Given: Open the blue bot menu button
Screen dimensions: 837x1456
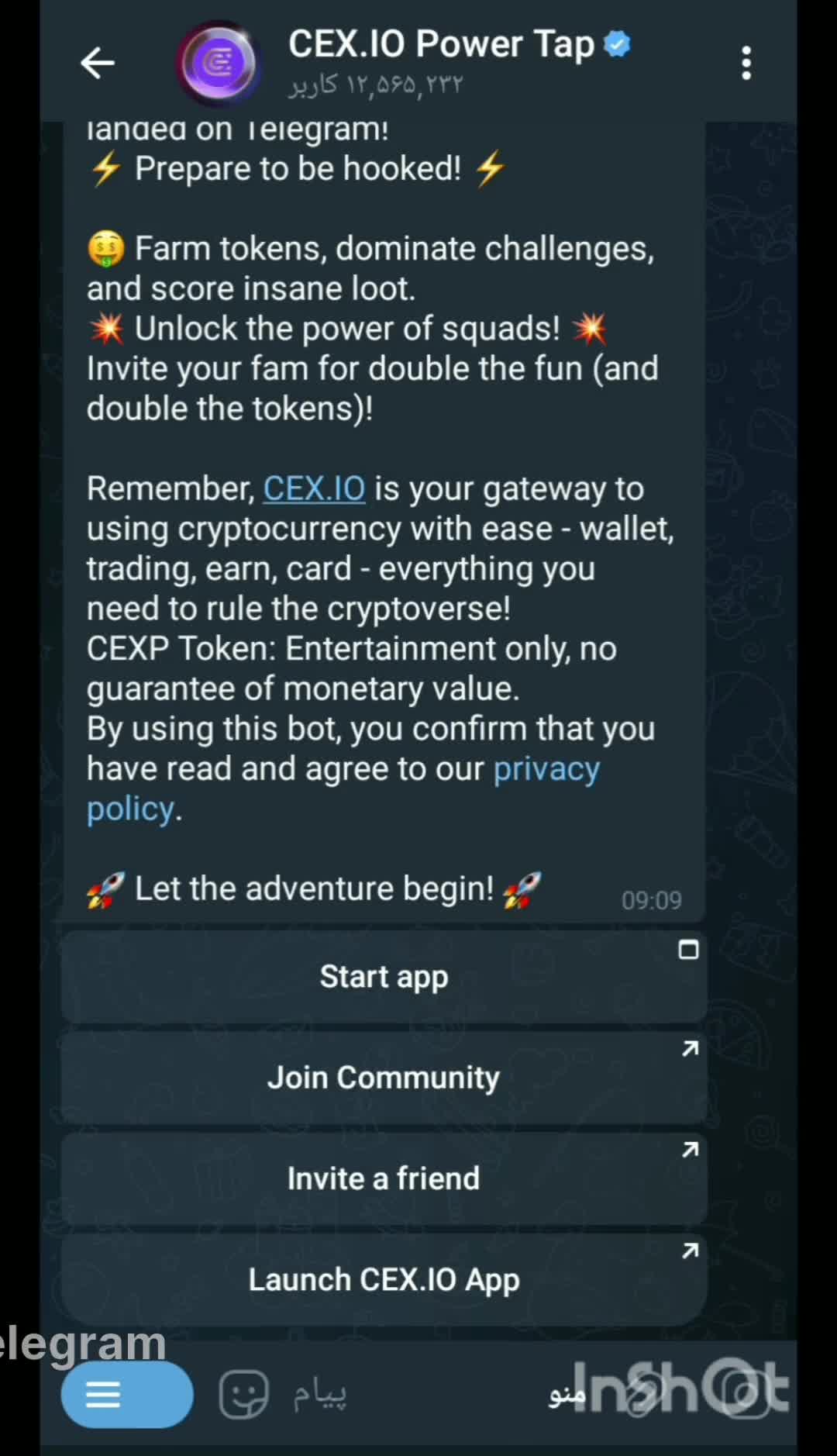Looking at the screenshot, I should 126,1394.
